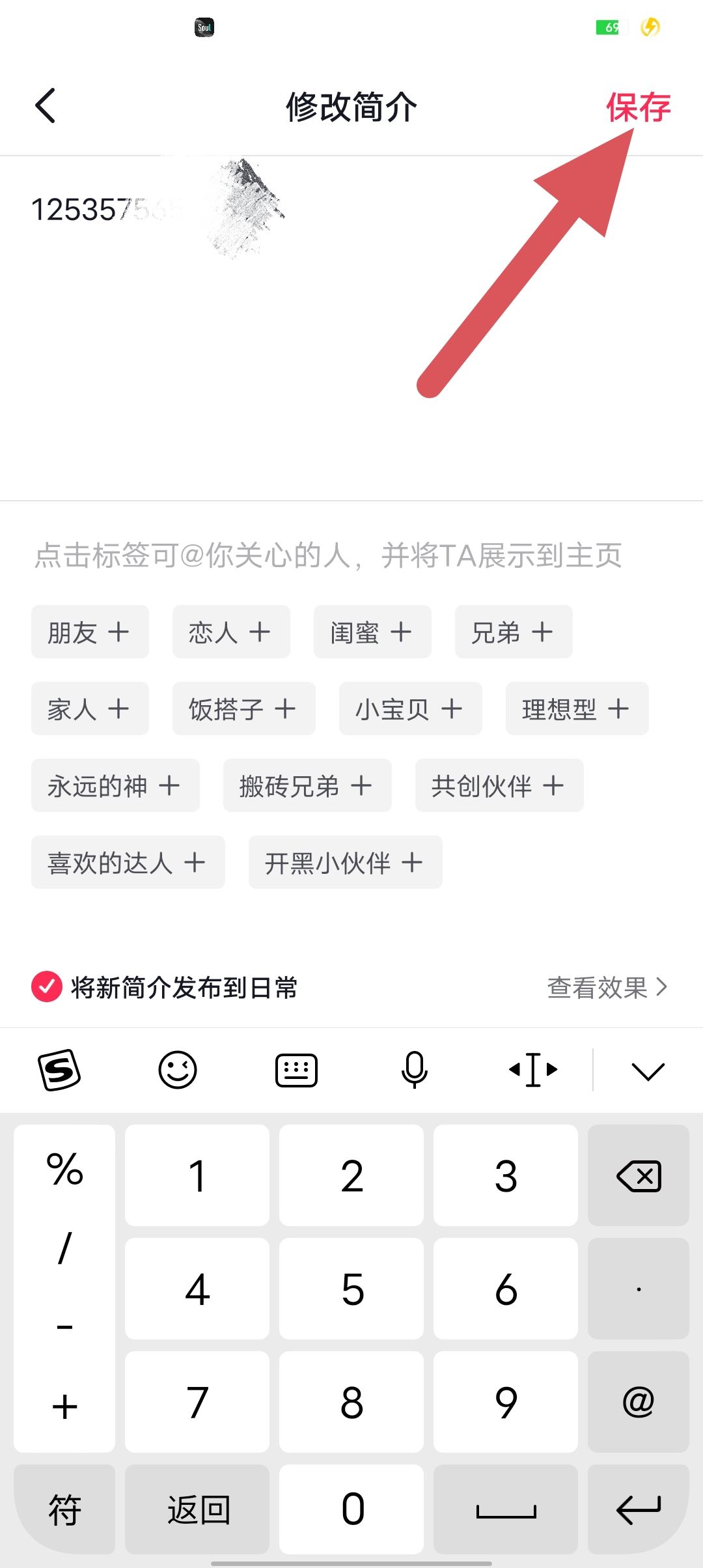Open the emoji panel on the keyboard

178,1070
